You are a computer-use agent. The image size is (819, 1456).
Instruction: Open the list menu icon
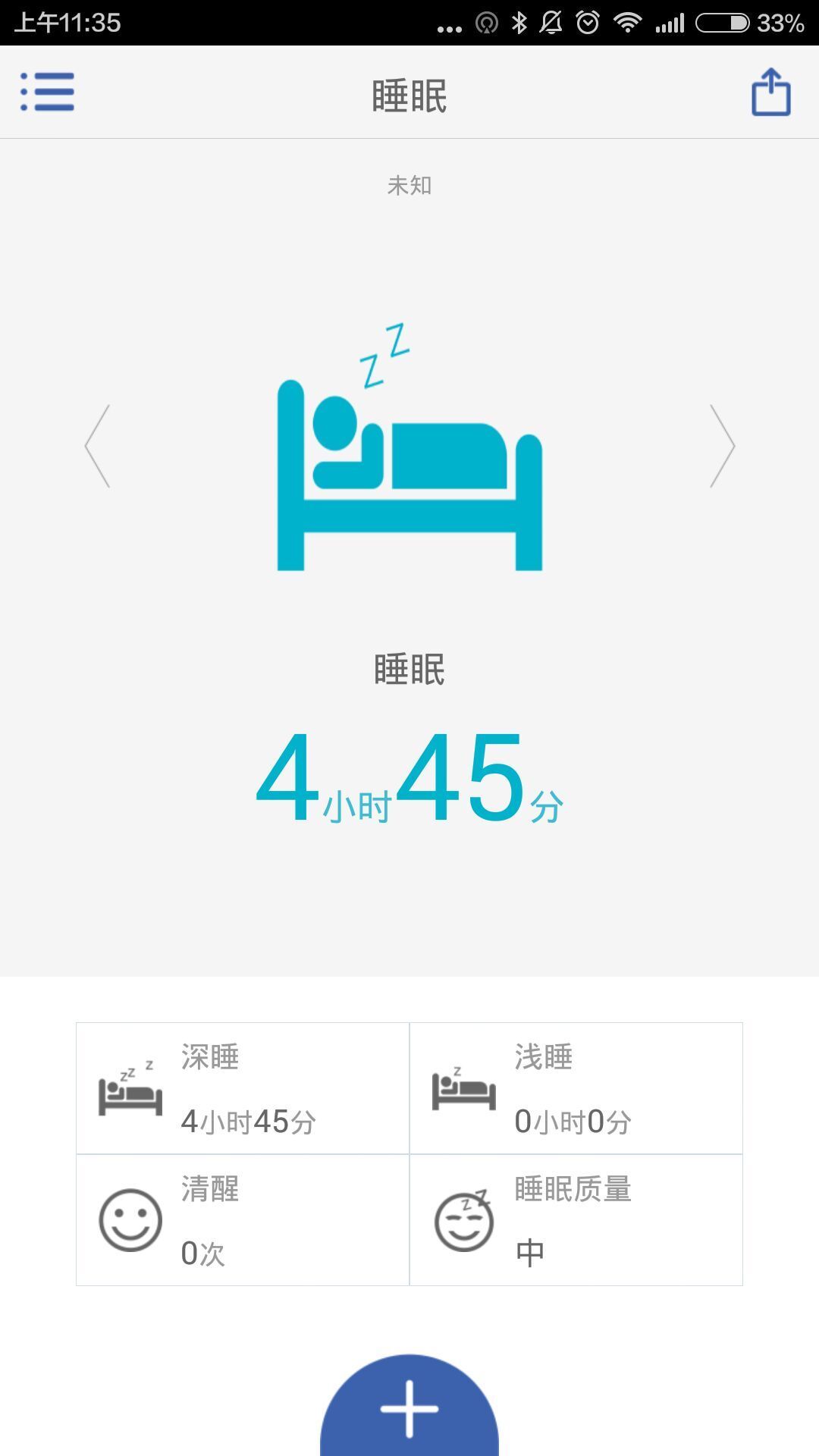click(x=47, y=93)
